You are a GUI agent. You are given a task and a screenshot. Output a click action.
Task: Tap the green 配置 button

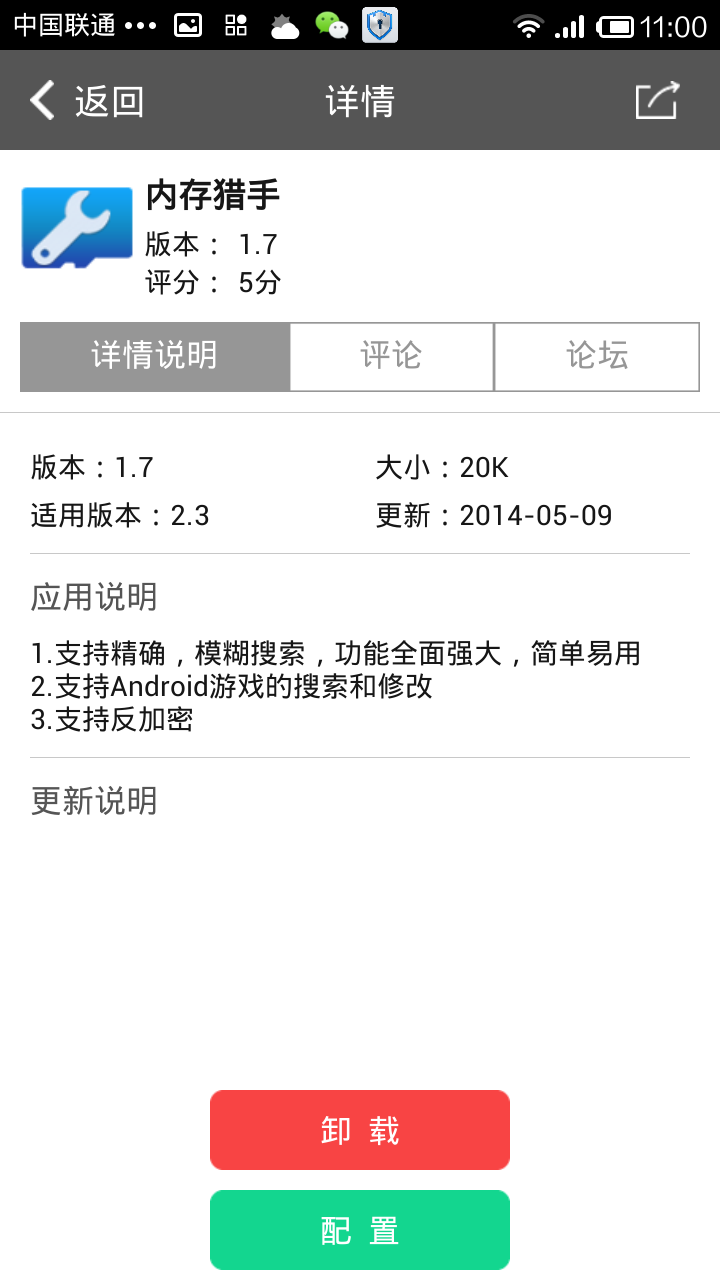360,1230
